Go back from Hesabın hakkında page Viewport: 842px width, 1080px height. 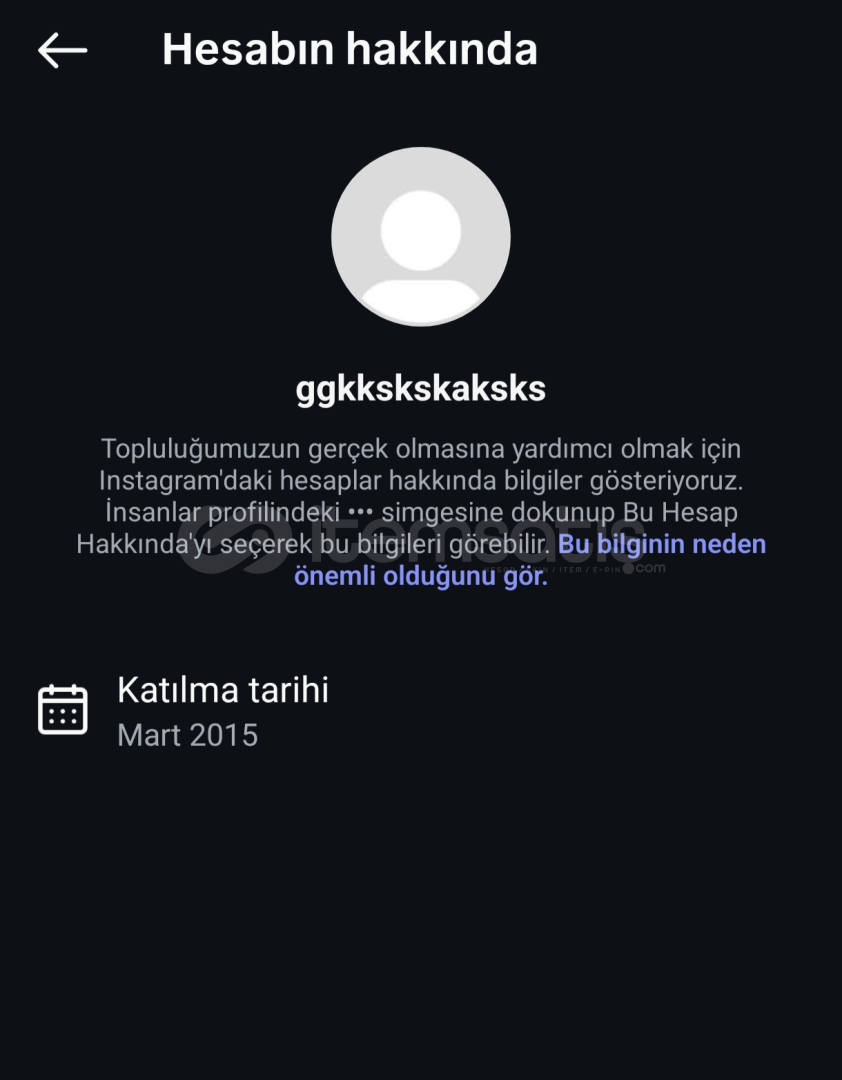(x=62, y=50)
